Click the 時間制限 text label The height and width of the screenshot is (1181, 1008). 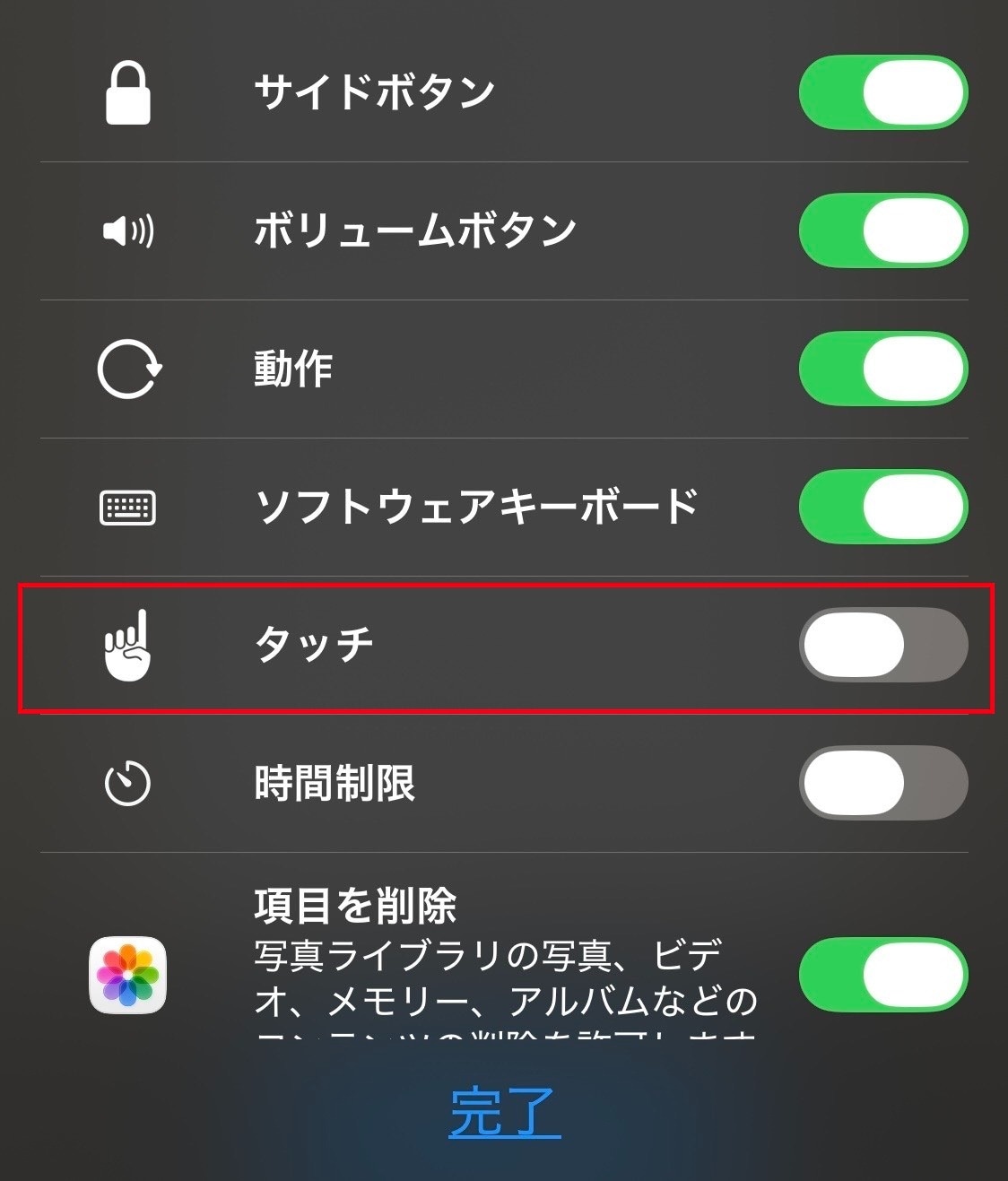(x=336, y=782)
